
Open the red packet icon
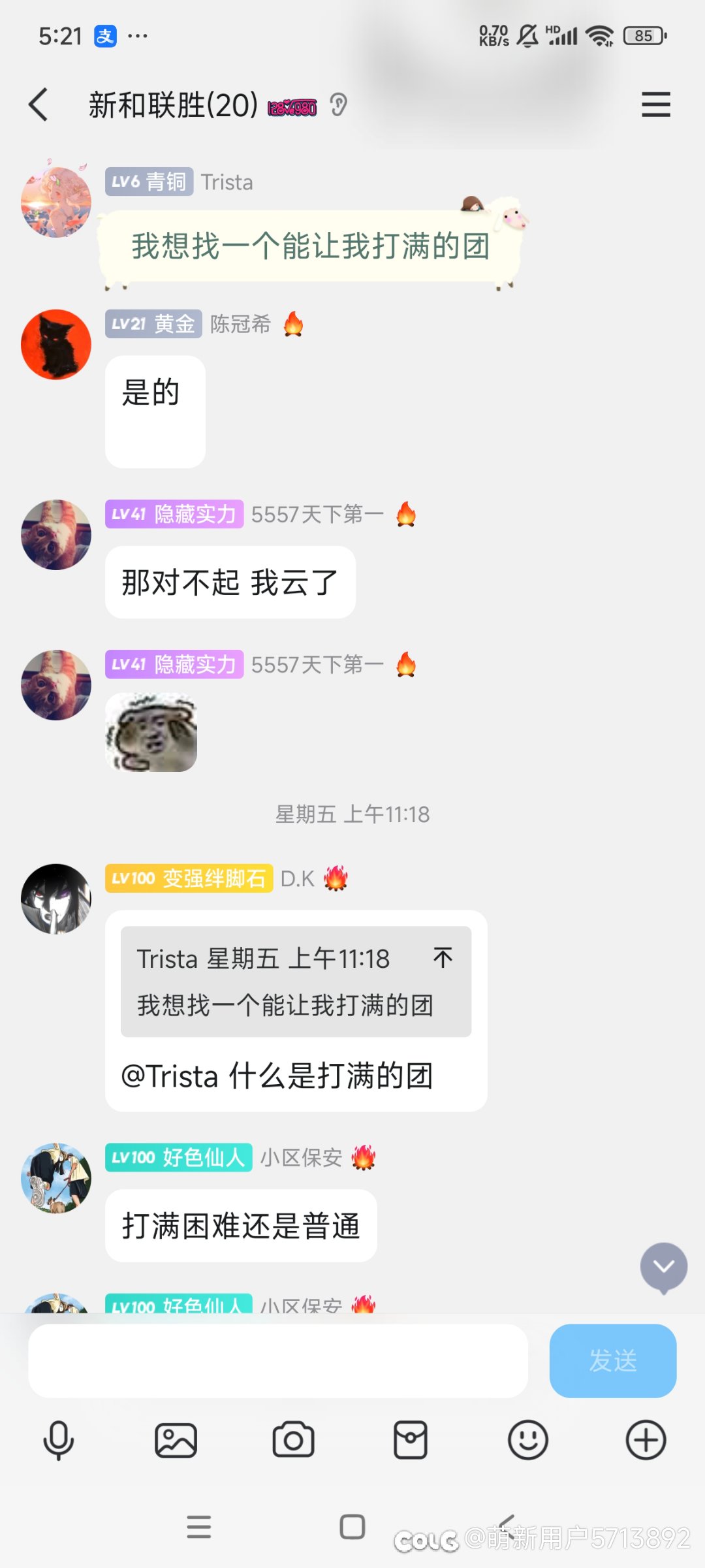coord(411,1440)
